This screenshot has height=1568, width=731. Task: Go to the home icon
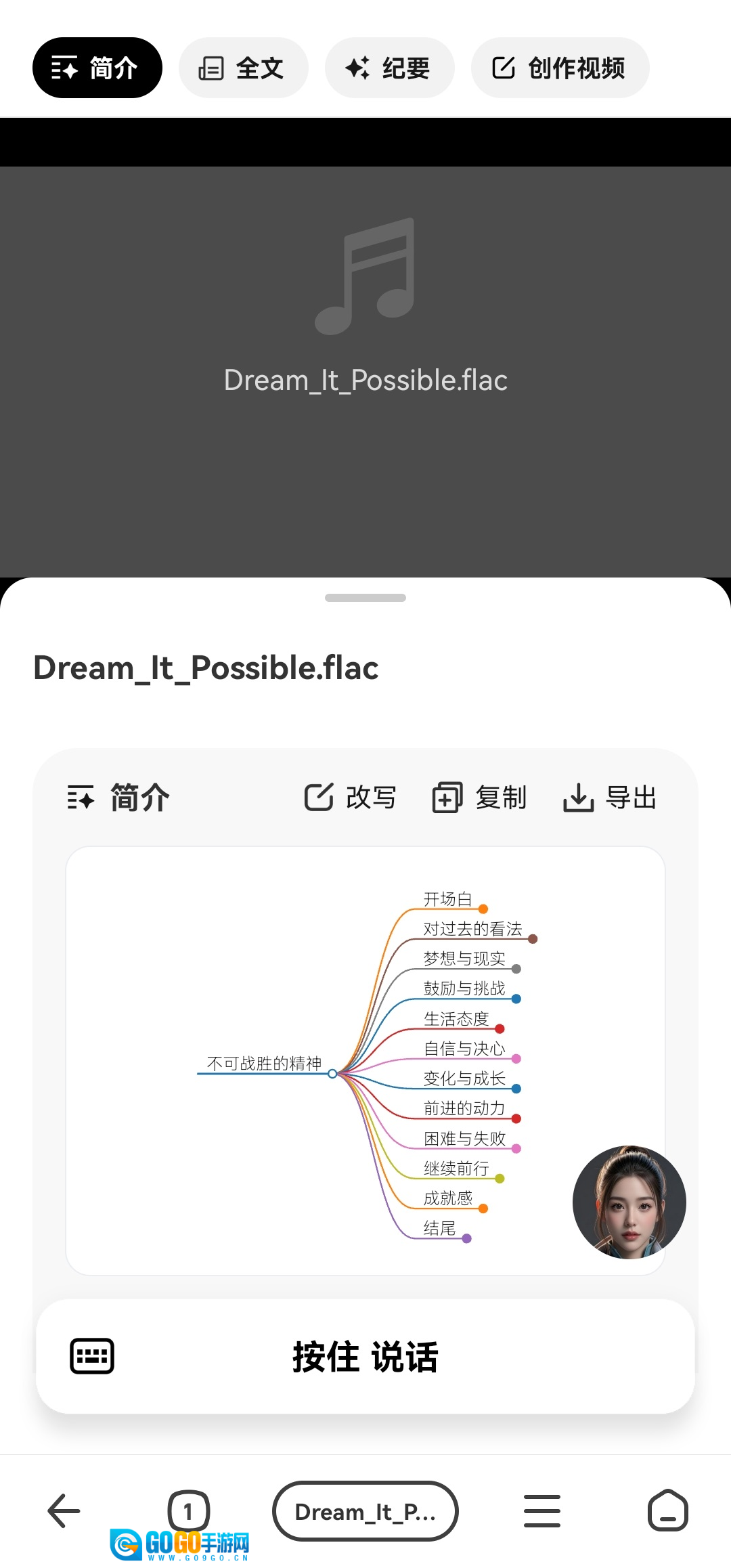pos(668,1510)
